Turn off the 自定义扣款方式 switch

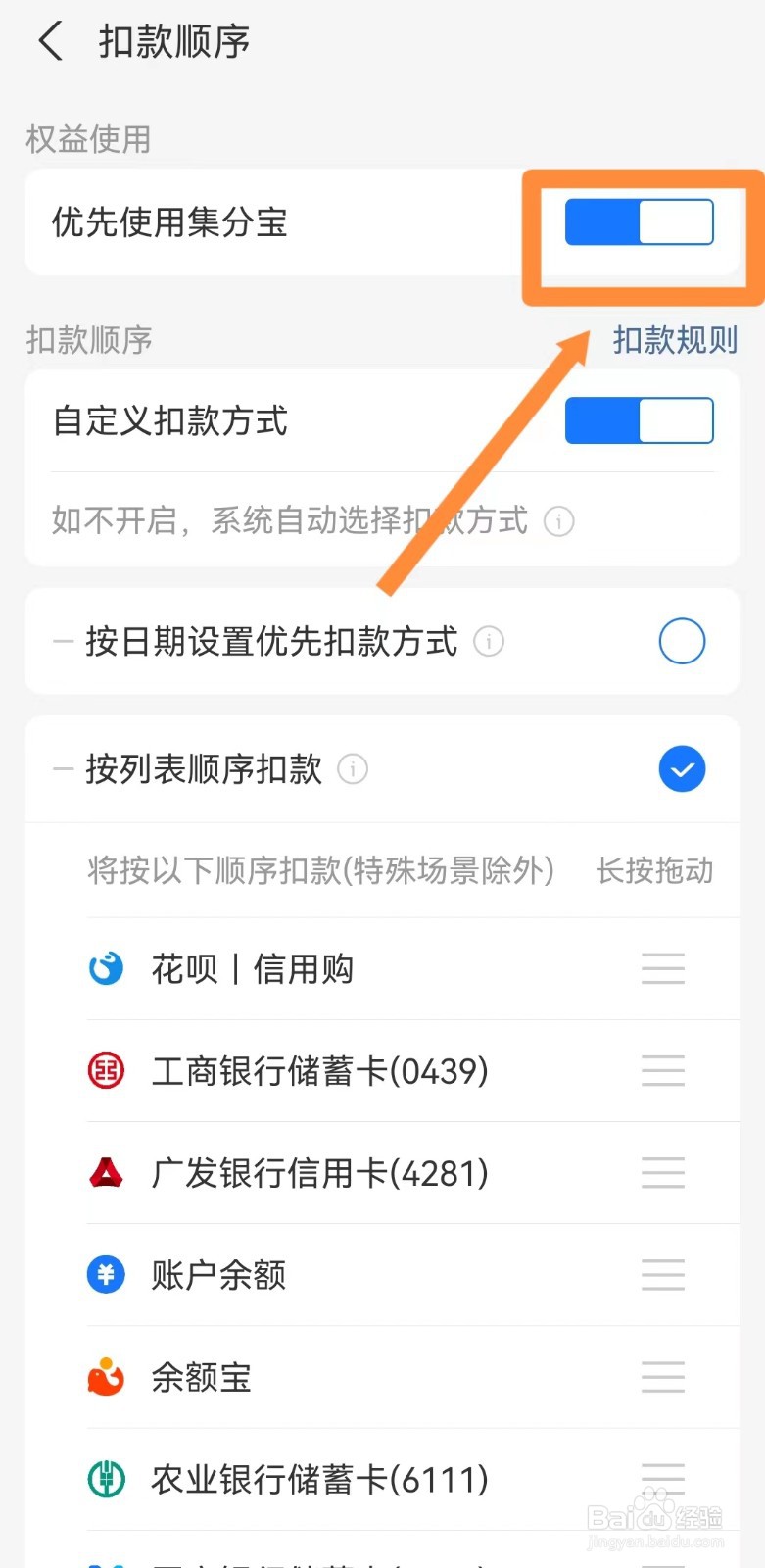coord(639,420)
